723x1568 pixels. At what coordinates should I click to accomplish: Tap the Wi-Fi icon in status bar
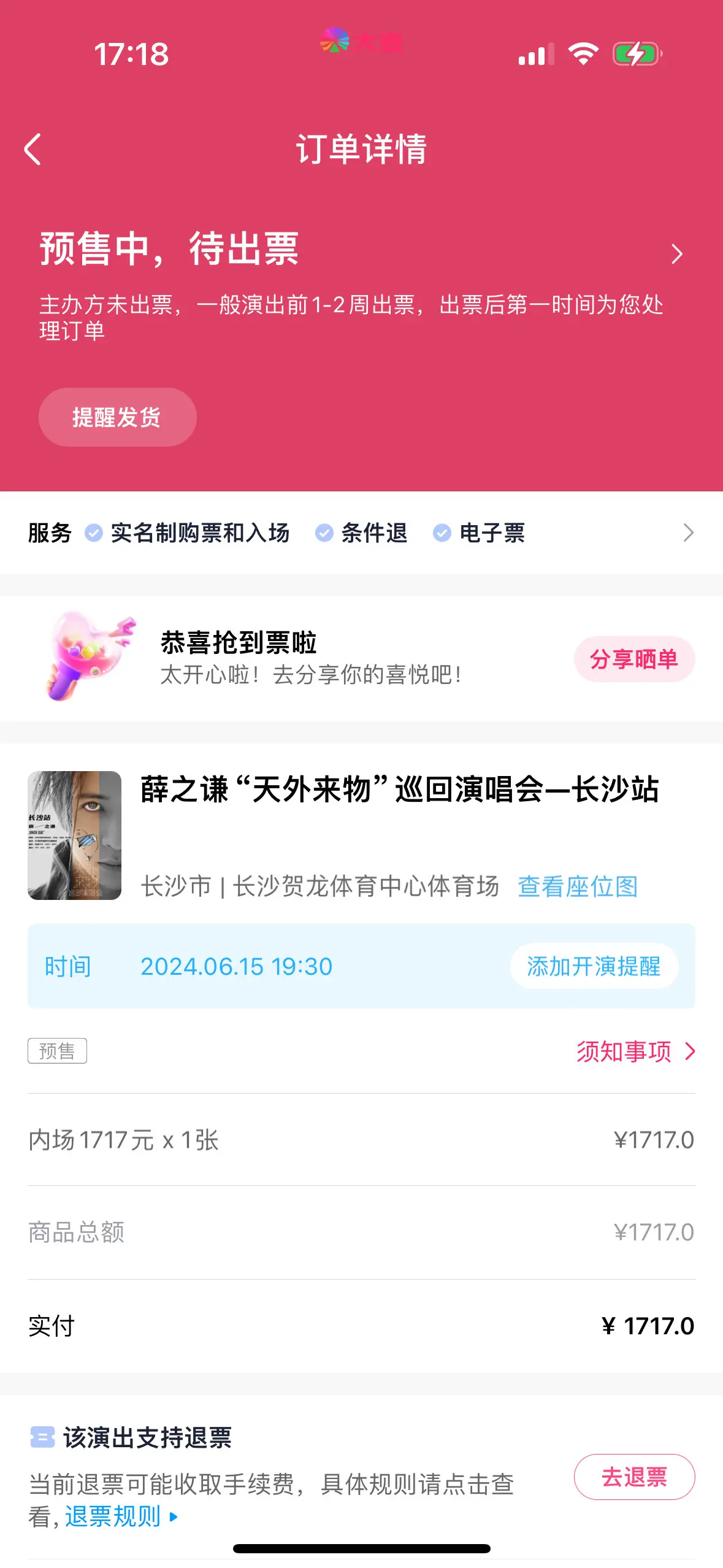[x=583, y=54]
